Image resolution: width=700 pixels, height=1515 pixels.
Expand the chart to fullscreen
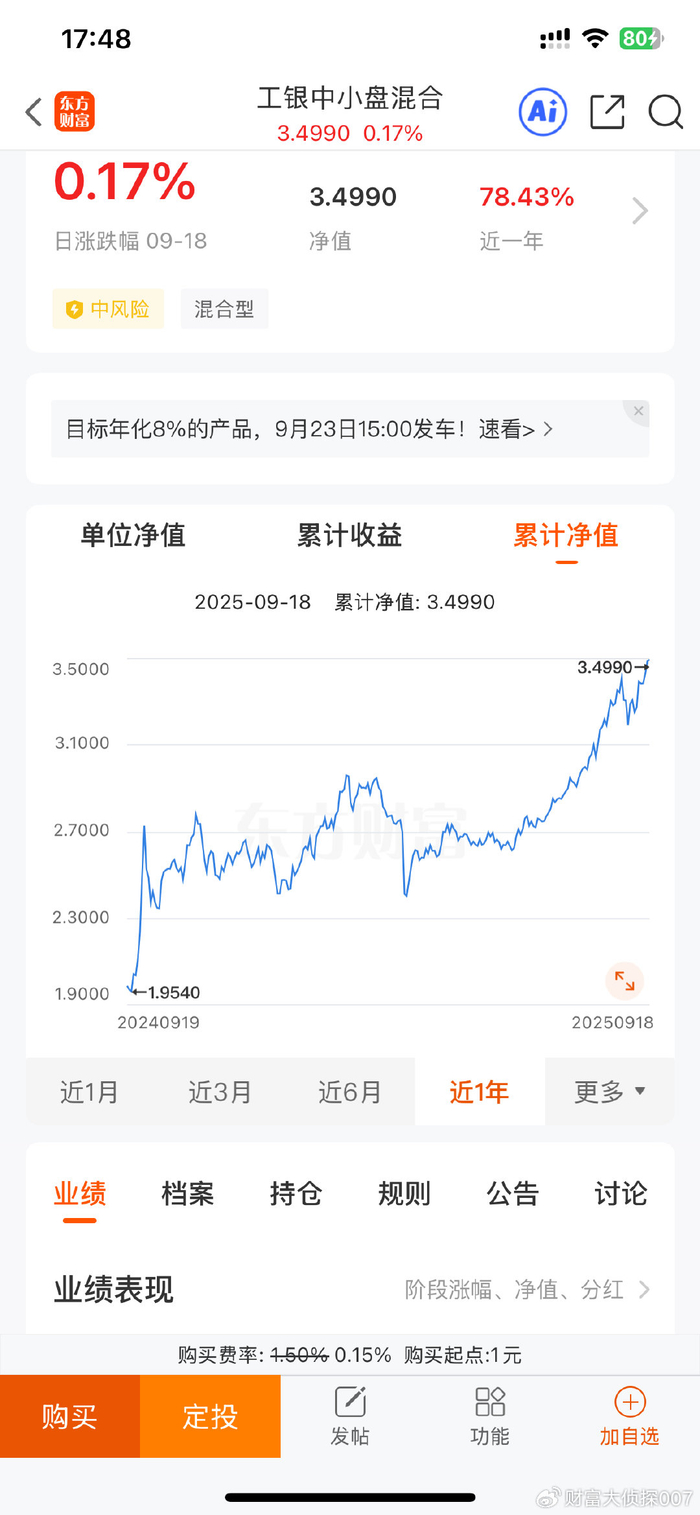click(x=624, y=981)
